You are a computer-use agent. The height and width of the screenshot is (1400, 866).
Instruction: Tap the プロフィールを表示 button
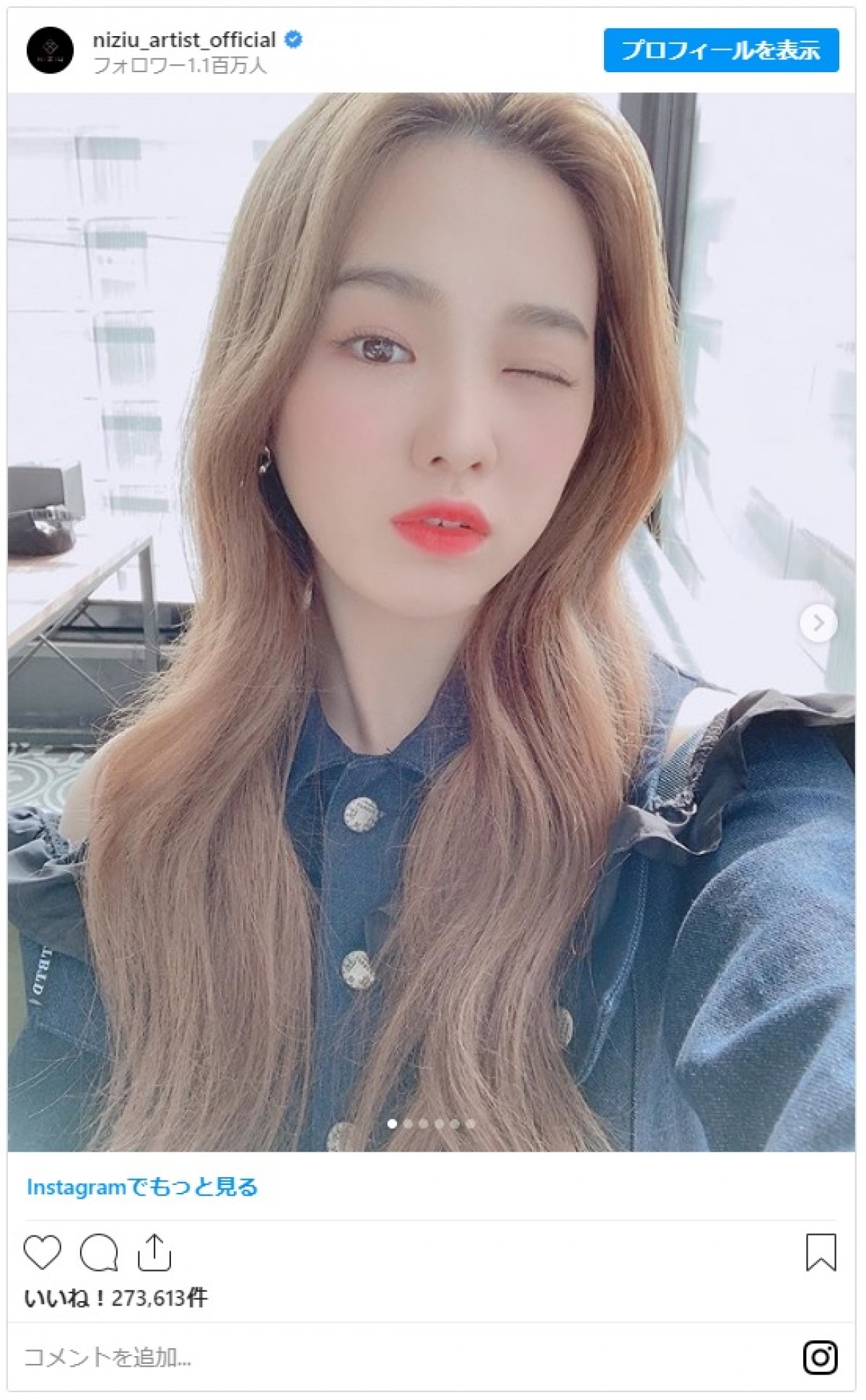pos(720,50)
